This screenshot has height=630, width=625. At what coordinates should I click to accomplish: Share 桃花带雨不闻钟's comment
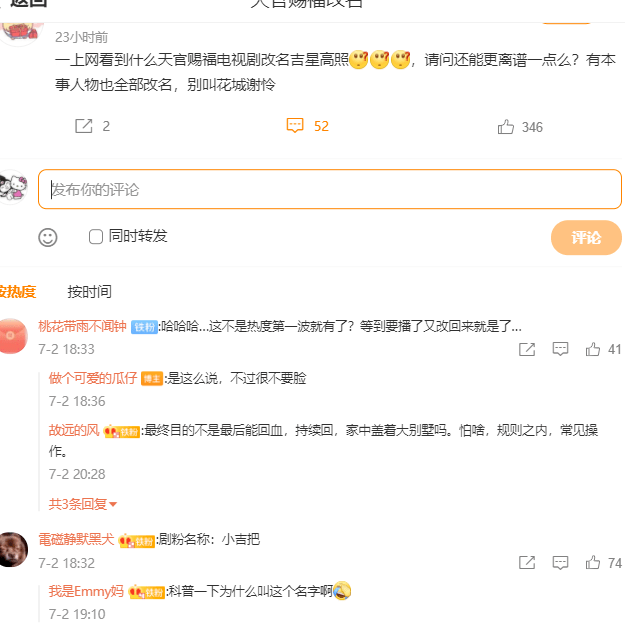(527, 349)
